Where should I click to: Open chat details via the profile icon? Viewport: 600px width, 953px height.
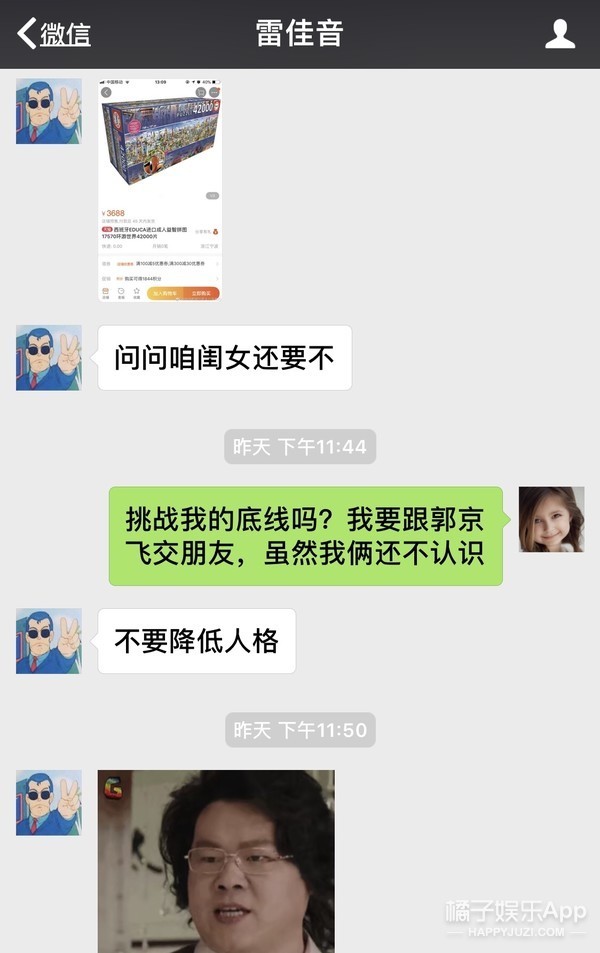click(559, 35)
